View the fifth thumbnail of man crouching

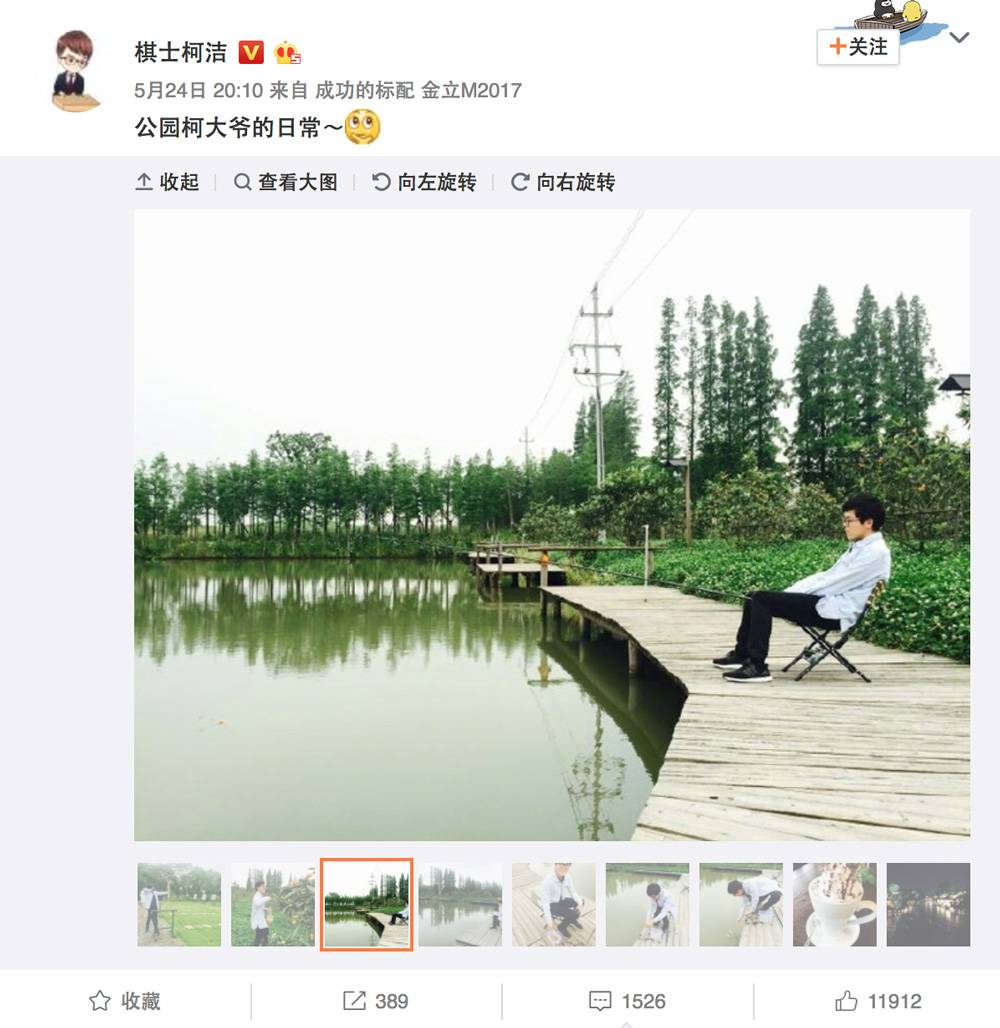pos(554,904)
